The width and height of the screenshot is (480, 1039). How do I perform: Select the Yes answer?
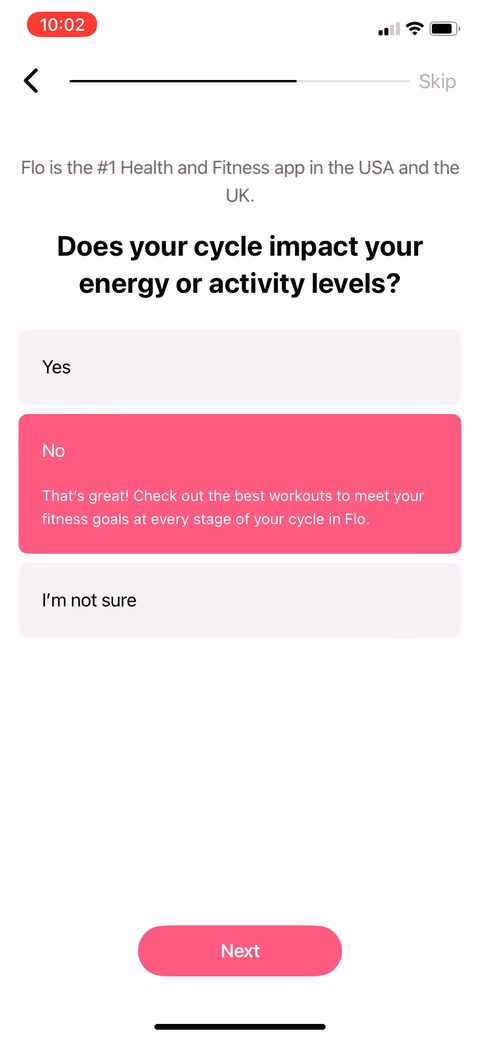240,367
